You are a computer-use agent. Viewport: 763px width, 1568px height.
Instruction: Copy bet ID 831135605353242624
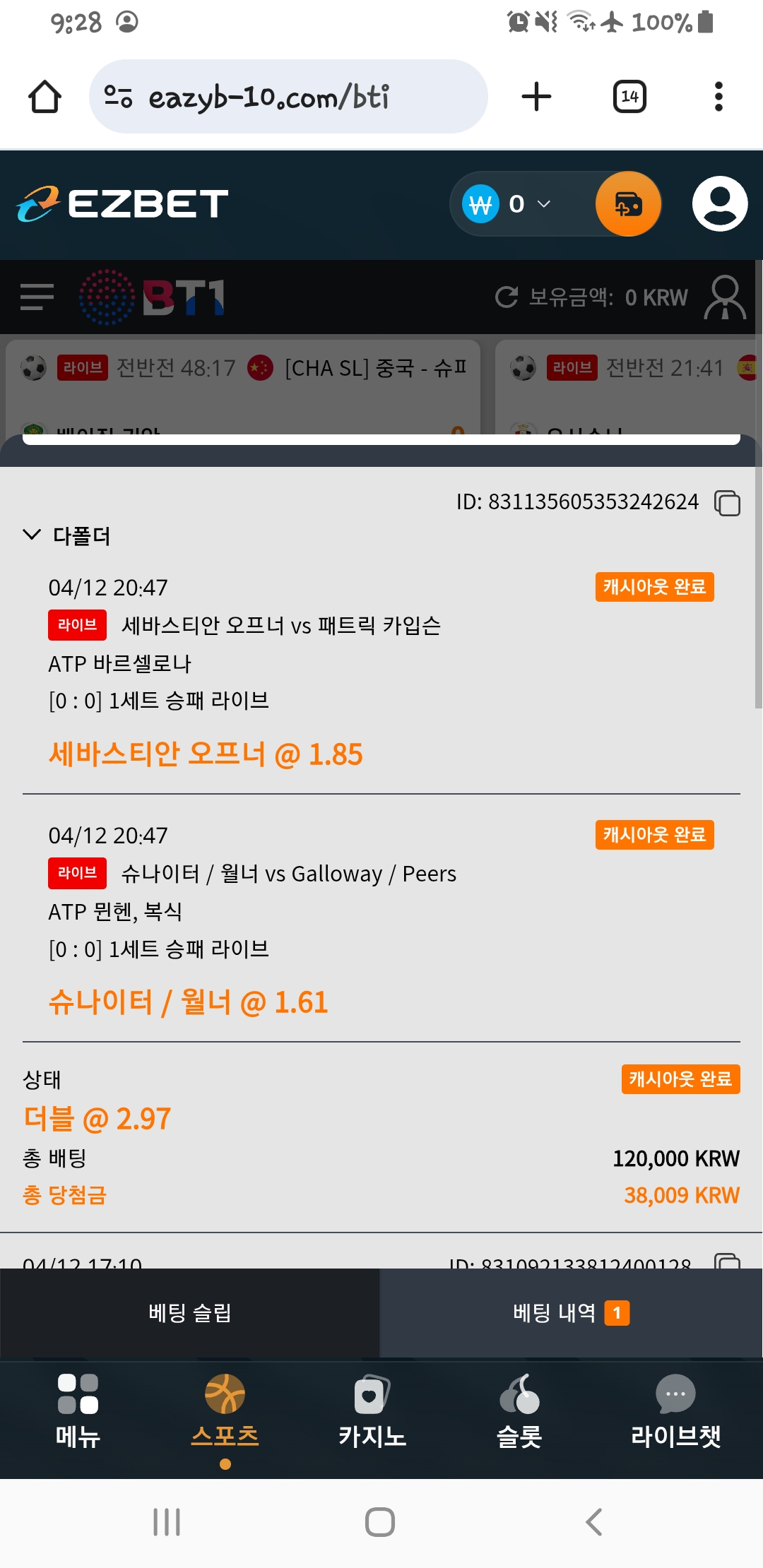click(x=727, y=503)
